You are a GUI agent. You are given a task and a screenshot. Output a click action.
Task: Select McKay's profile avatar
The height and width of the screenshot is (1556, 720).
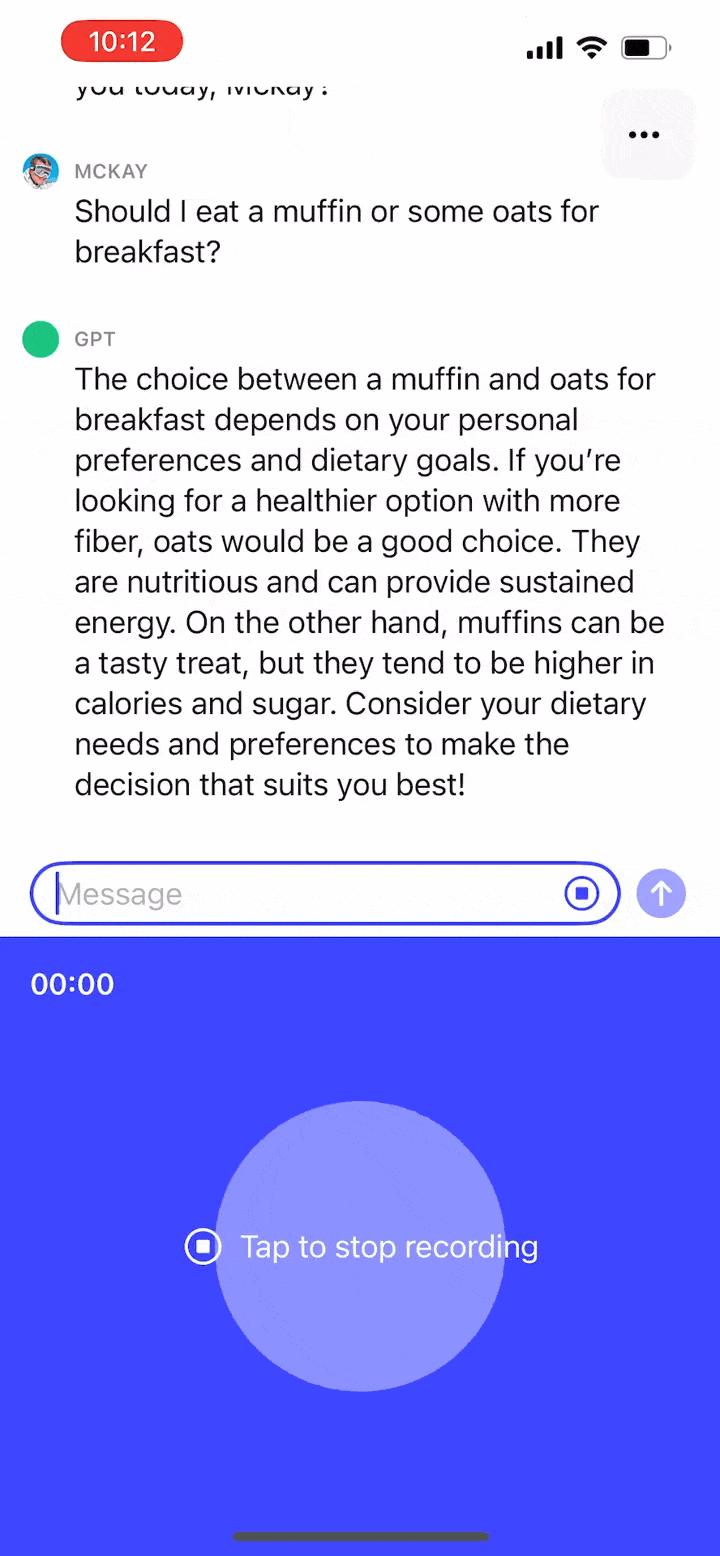pyautogui.click(x=40, y=170)
